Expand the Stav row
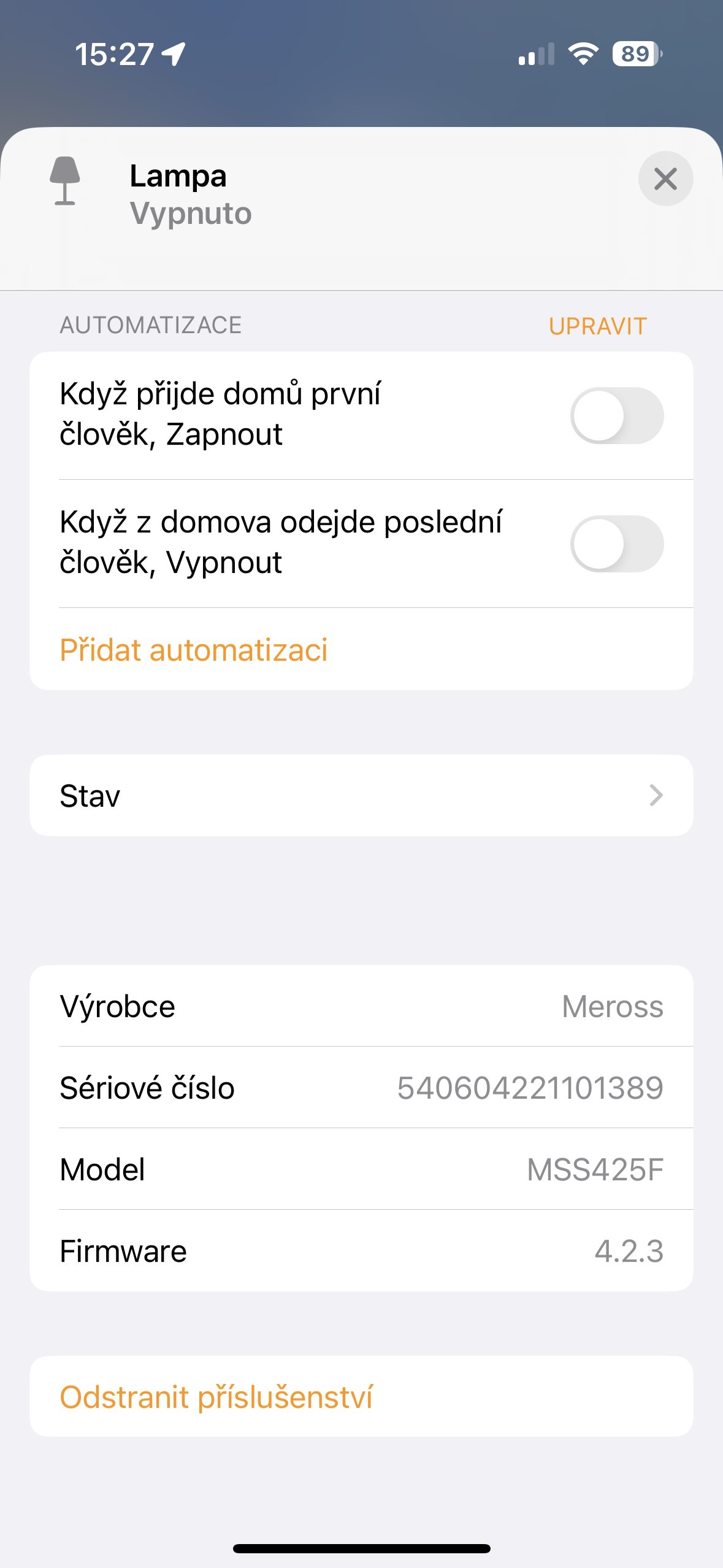The height and width of the screenshot is (1568, 723). [362, 796]
